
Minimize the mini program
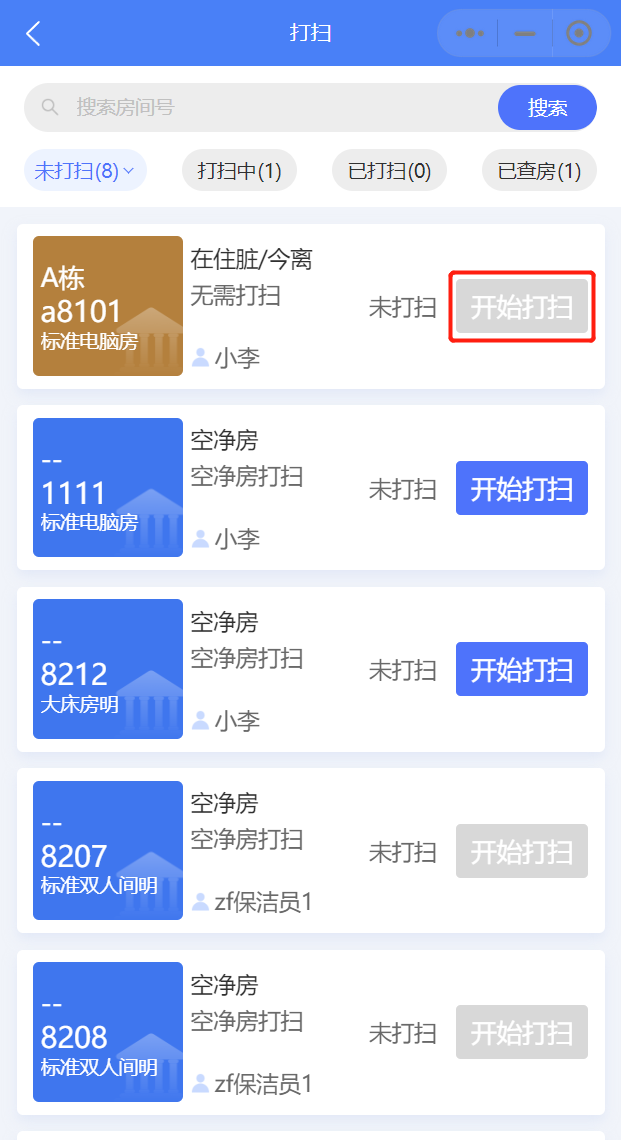tap(524, 33)
